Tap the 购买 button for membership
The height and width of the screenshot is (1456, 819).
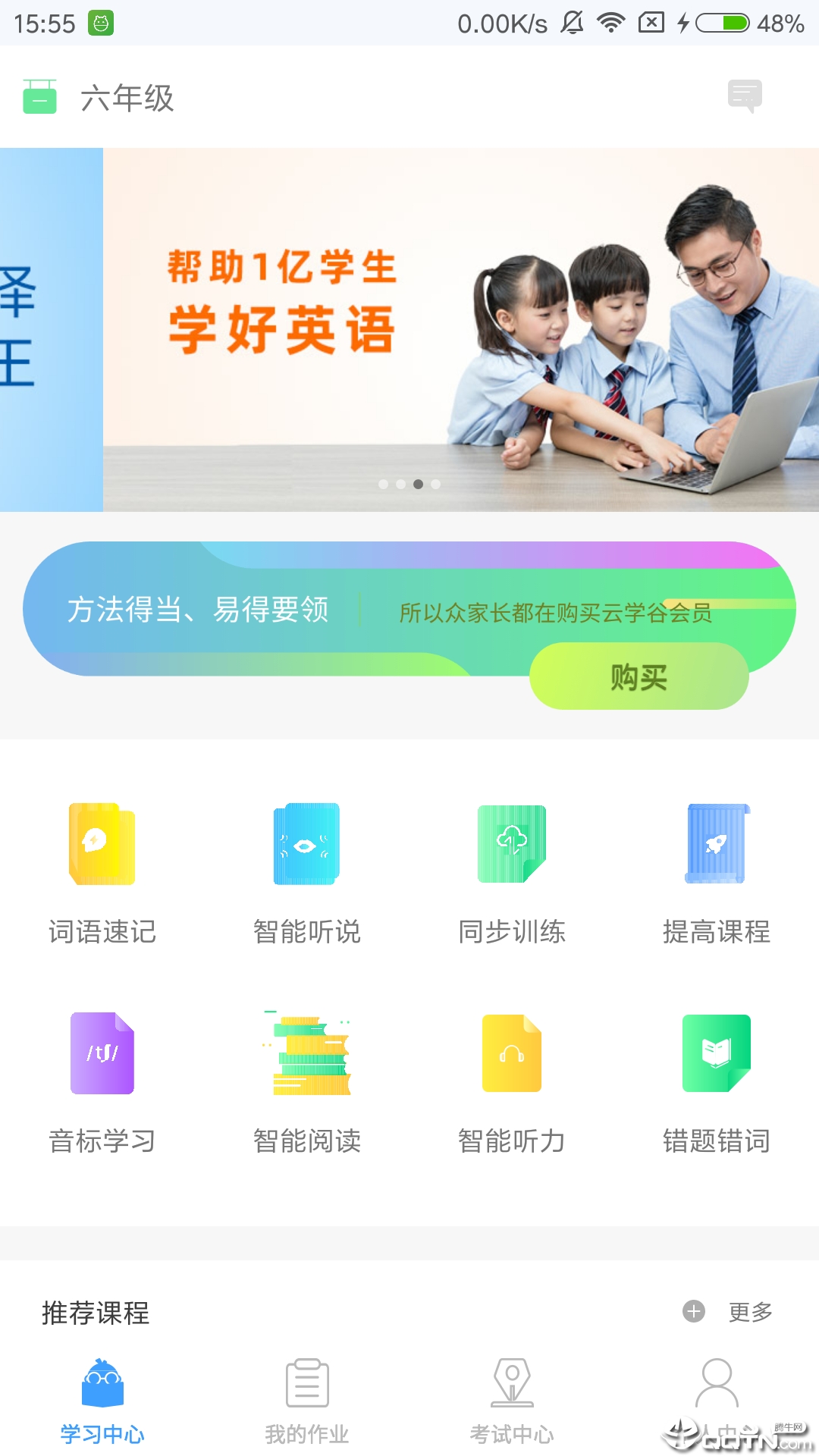pyautogui.click(x=639, y=676)
